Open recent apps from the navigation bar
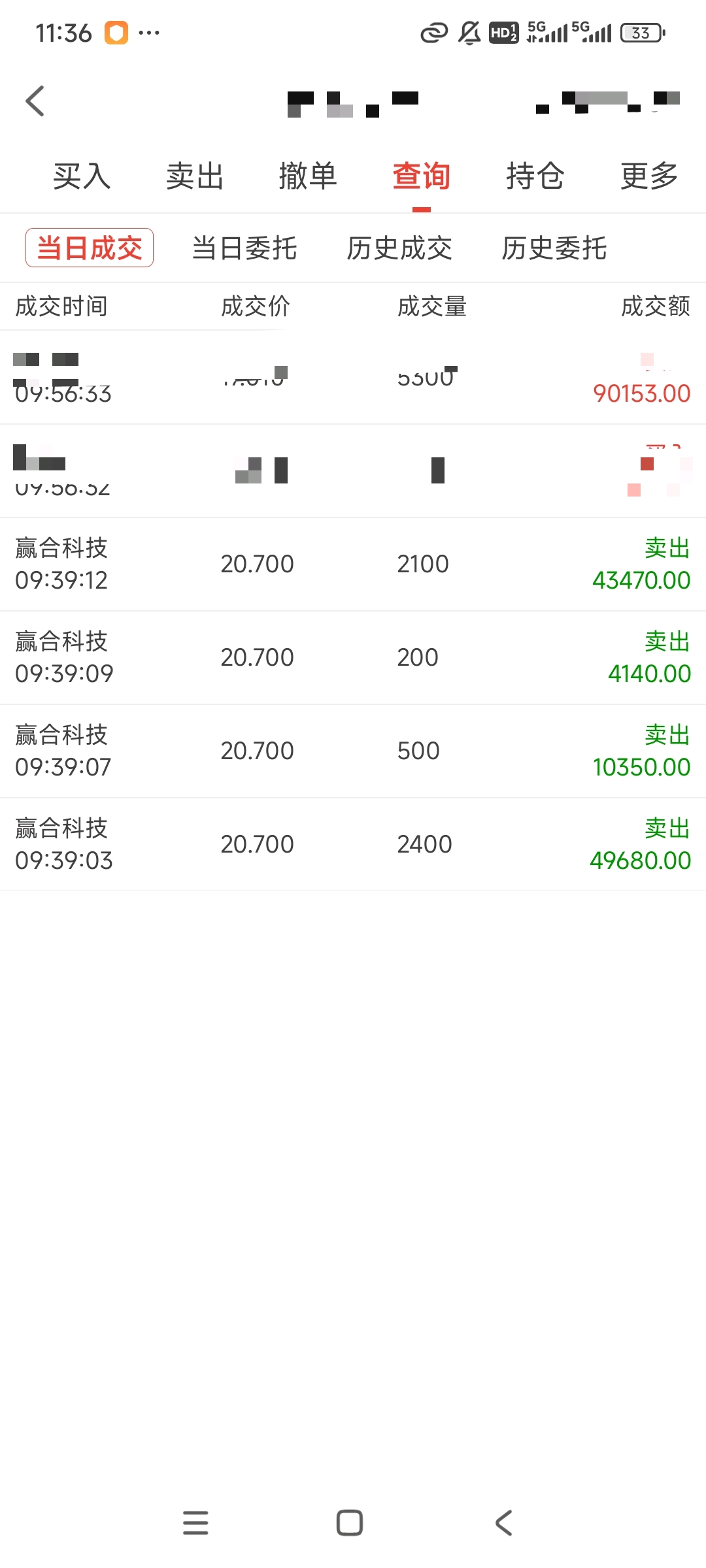Screen dimensions: 706x1568 195,1523
